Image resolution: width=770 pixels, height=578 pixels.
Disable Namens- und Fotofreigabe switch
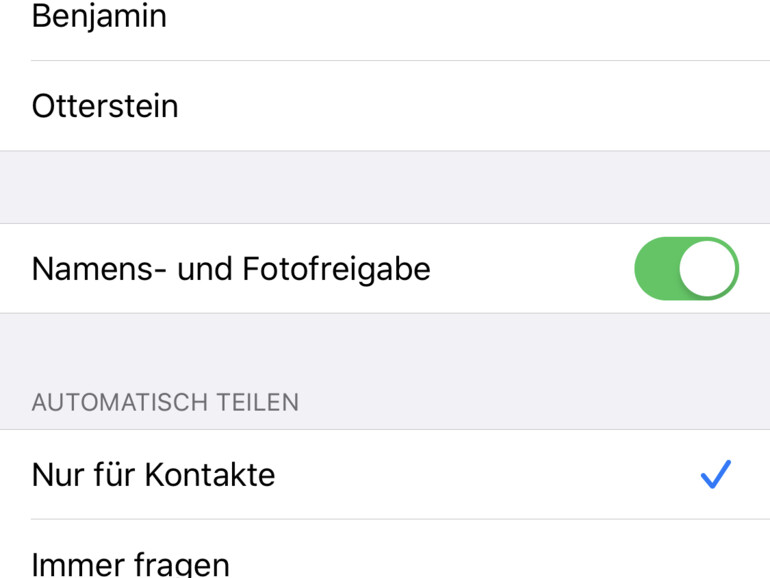click(686, 269)
